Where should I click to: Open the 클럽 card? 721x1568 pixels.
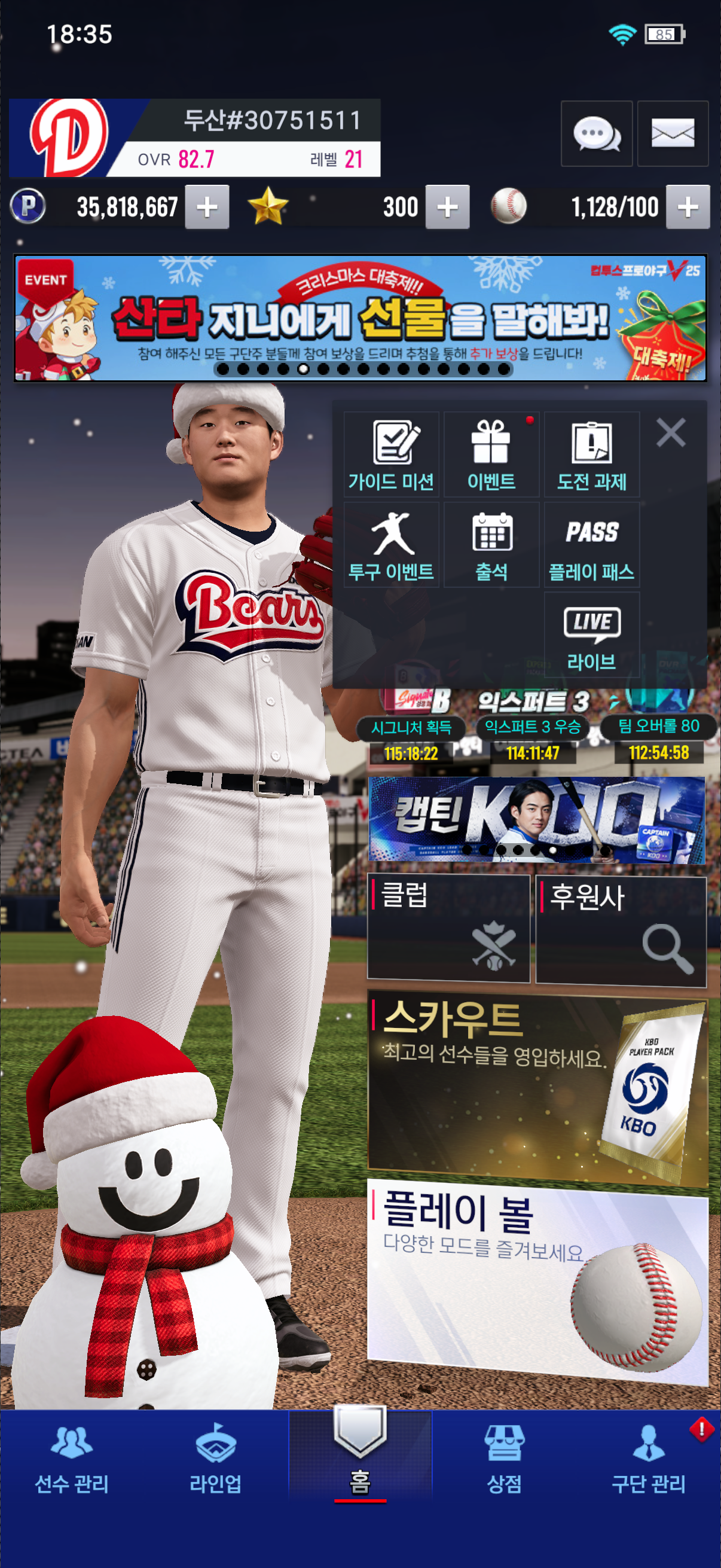pyautogui.click(x=448, y=928)
